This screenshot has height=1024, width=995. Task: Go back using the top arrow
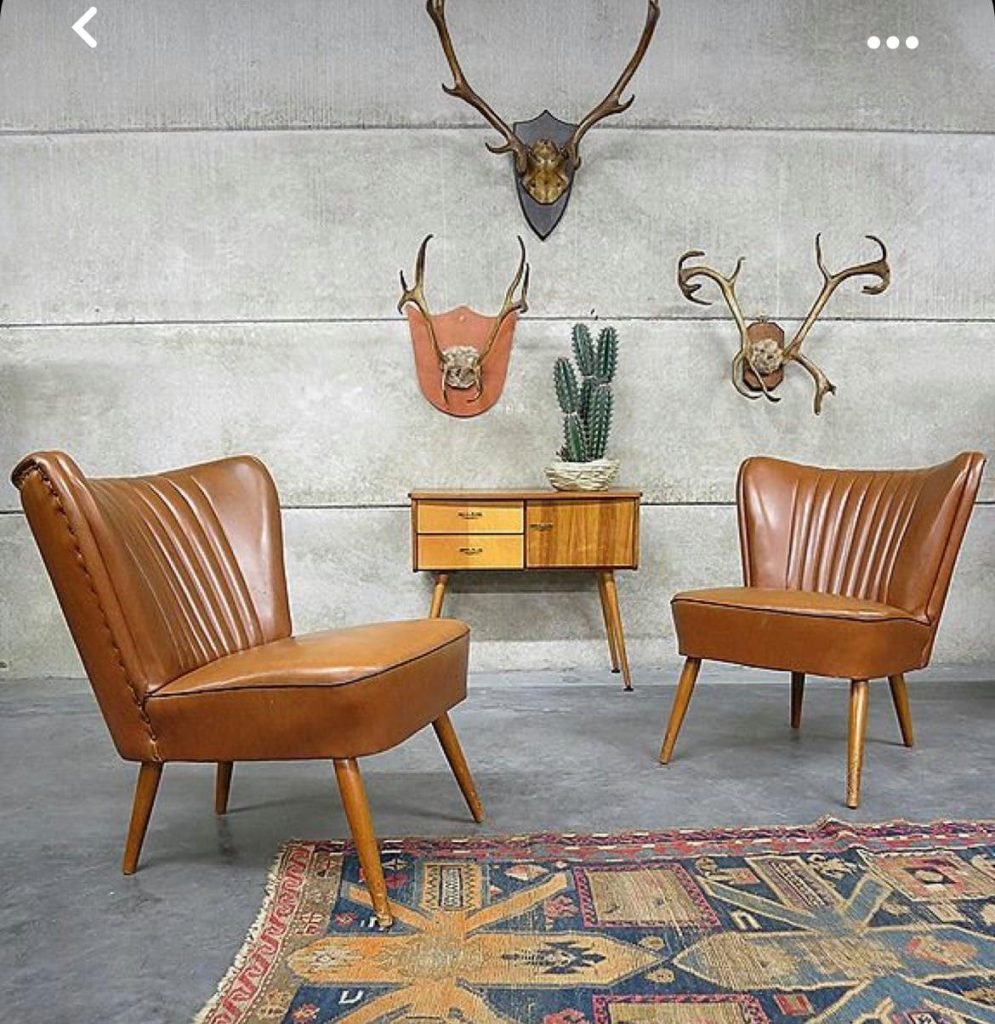point(86,27)
